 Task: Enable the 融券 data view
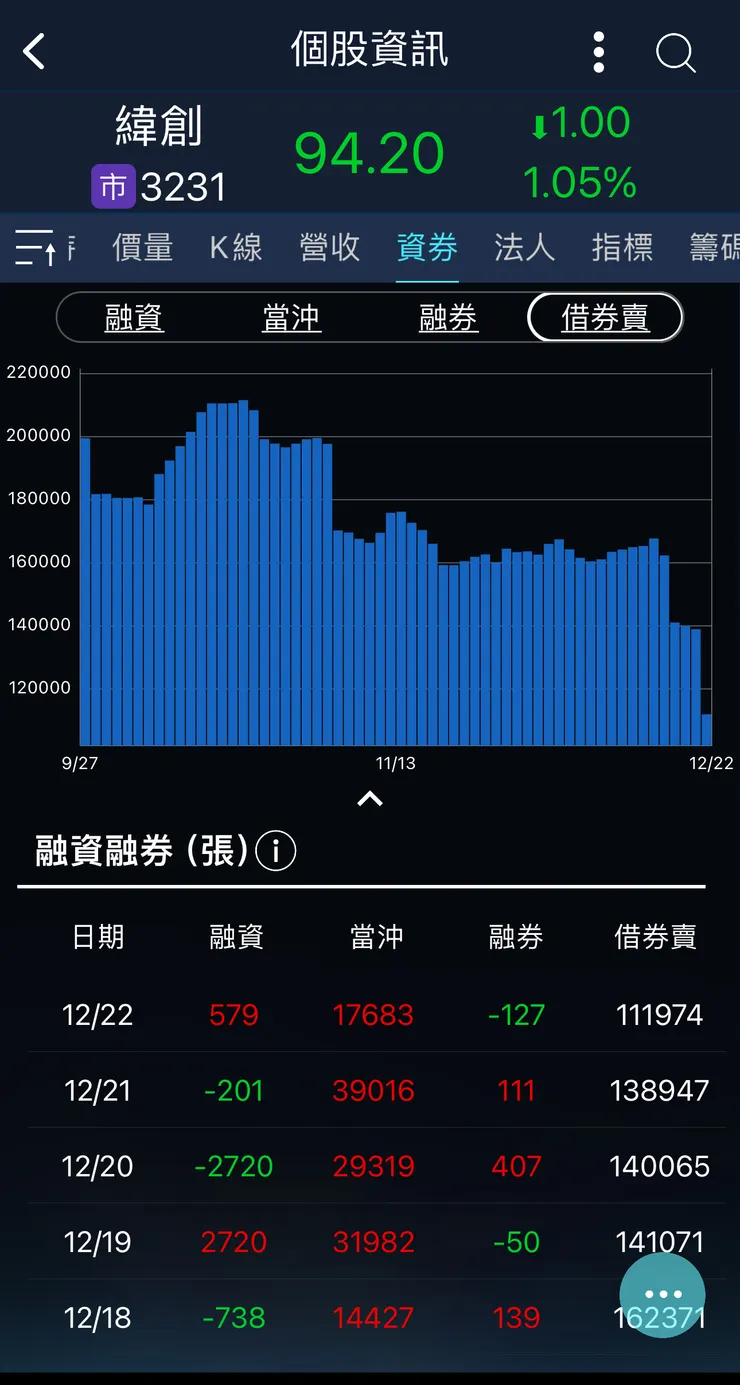(x=447, y=316)
